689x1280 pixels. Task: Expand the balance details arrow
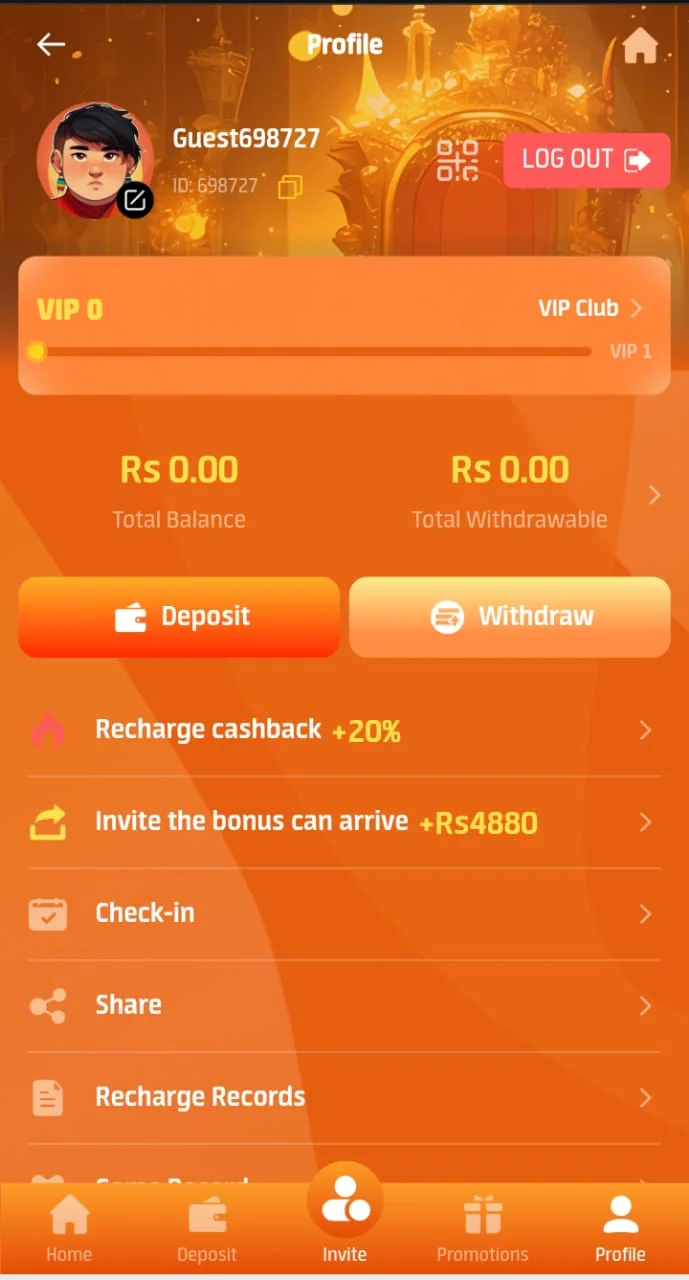655,495
